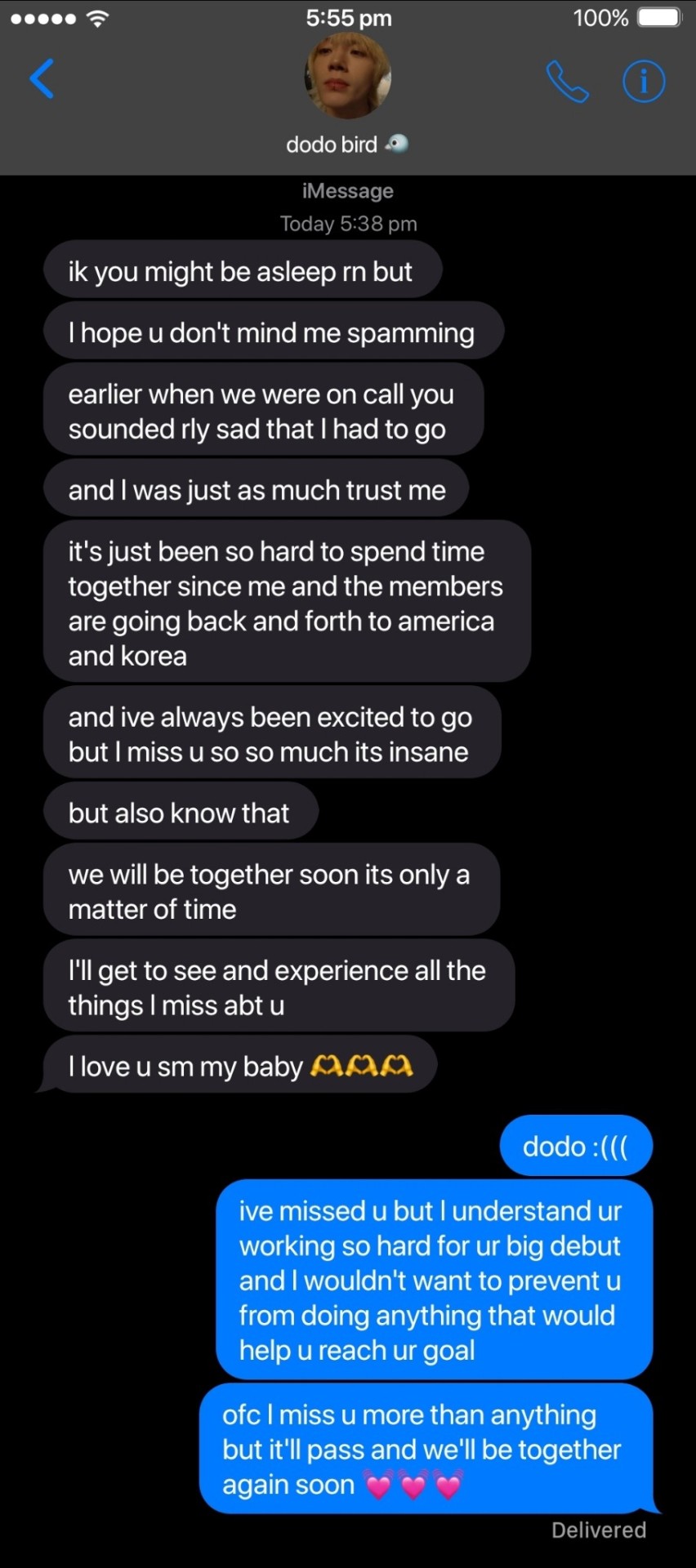Go back to the message list
The image size is (696, 1568).
pyautogui.click(x=42, y=79)
